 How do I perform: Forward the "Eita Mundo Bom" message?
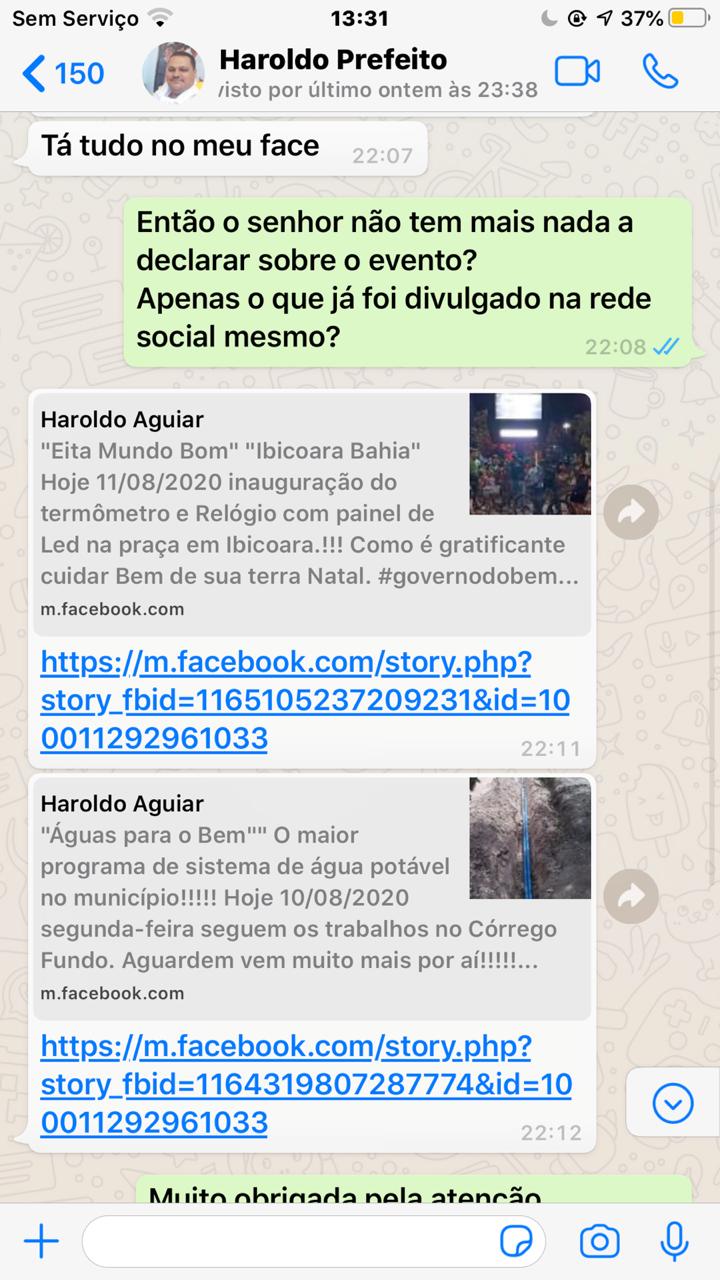631,513
